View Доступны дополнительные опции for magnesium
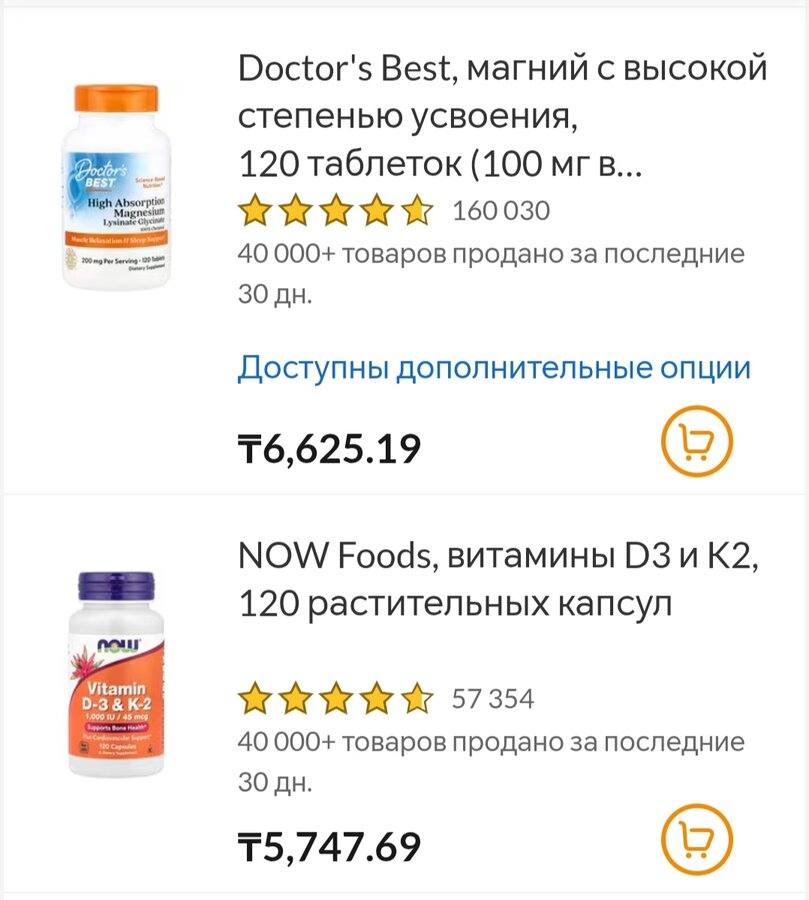 [x=494, y=368]
